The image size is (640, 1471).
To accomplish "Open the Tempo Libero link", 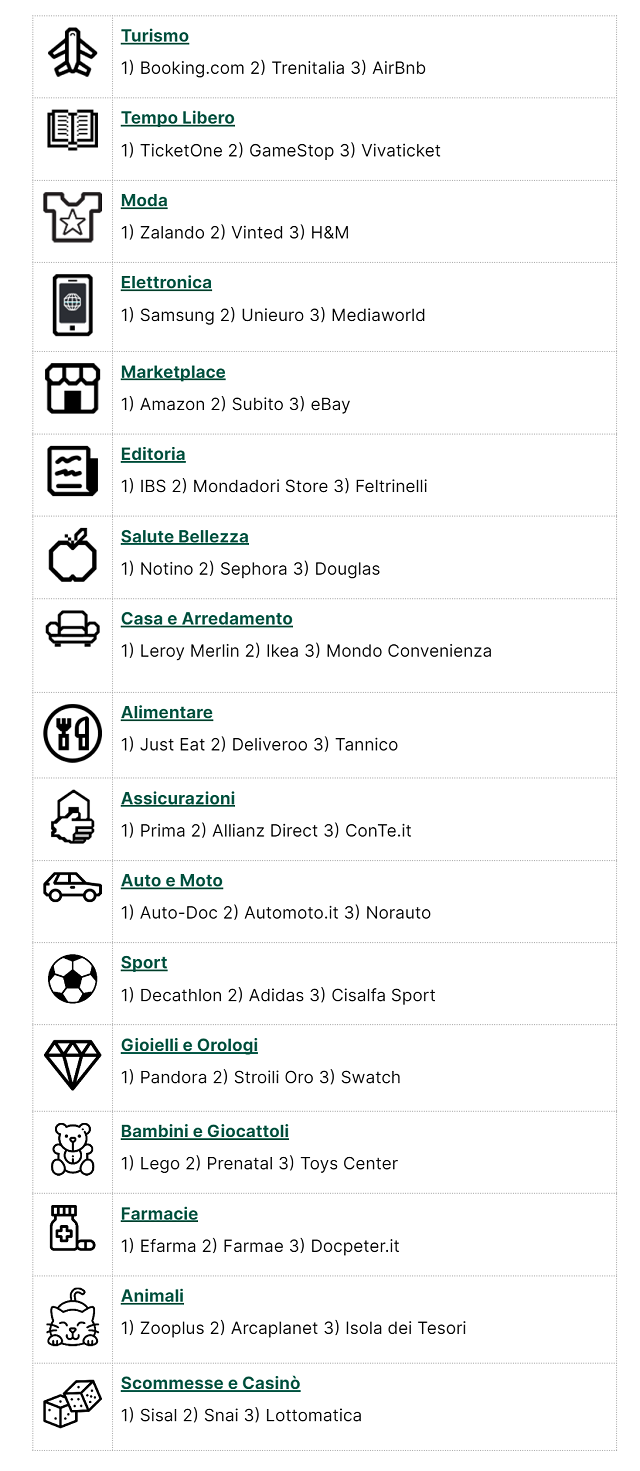I will (178, 118).
